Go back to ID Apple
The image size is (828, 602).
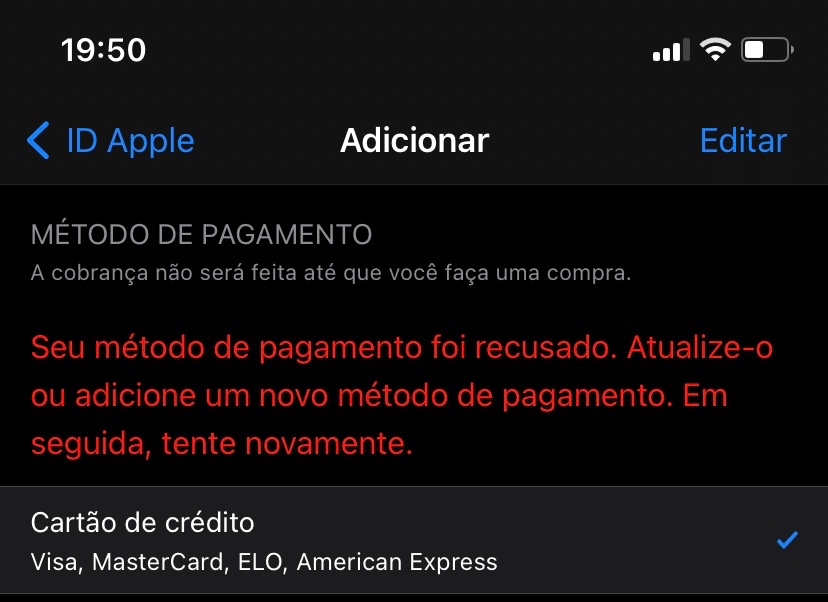[x=111, y=140]
